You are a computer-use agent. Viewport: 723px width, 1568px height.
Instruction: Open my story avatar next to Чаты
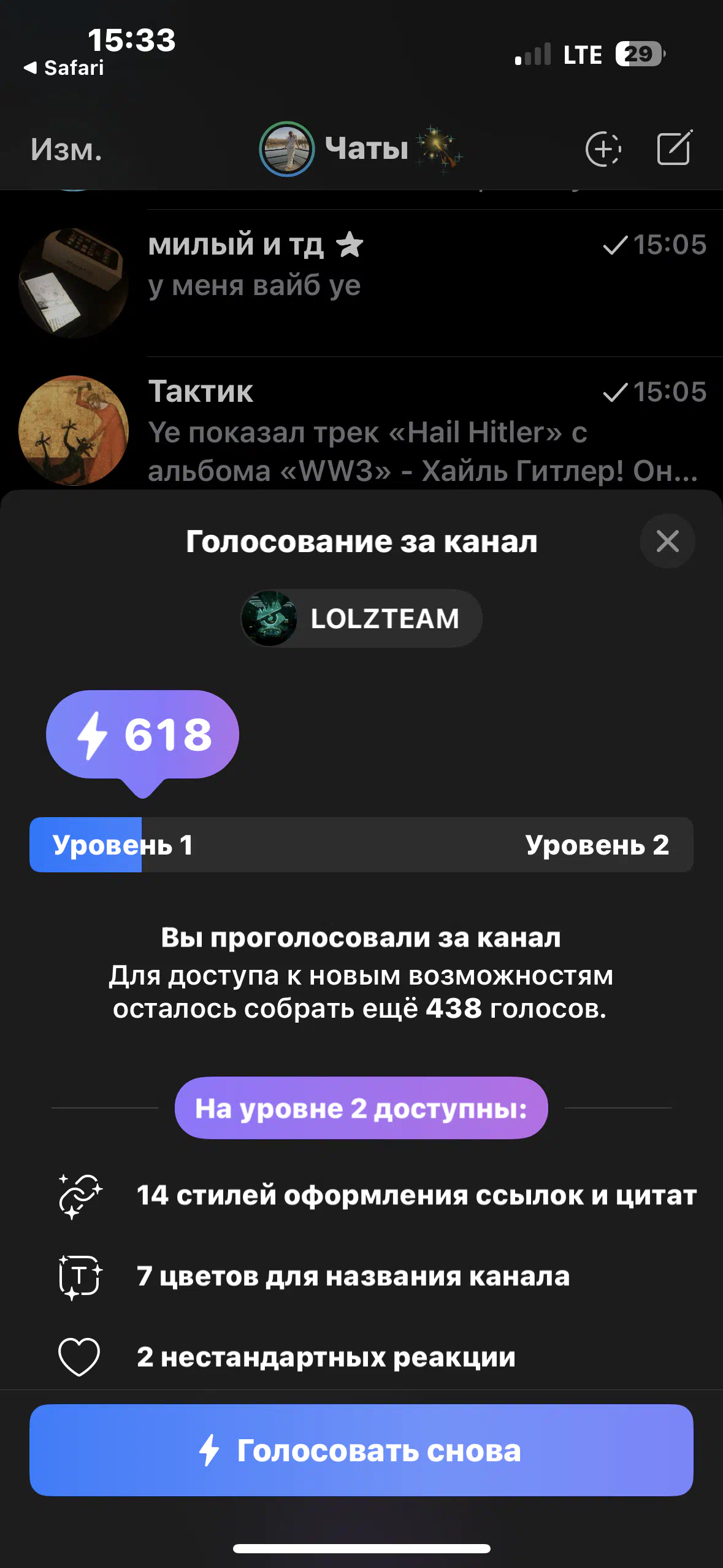(x=287, y=149)
